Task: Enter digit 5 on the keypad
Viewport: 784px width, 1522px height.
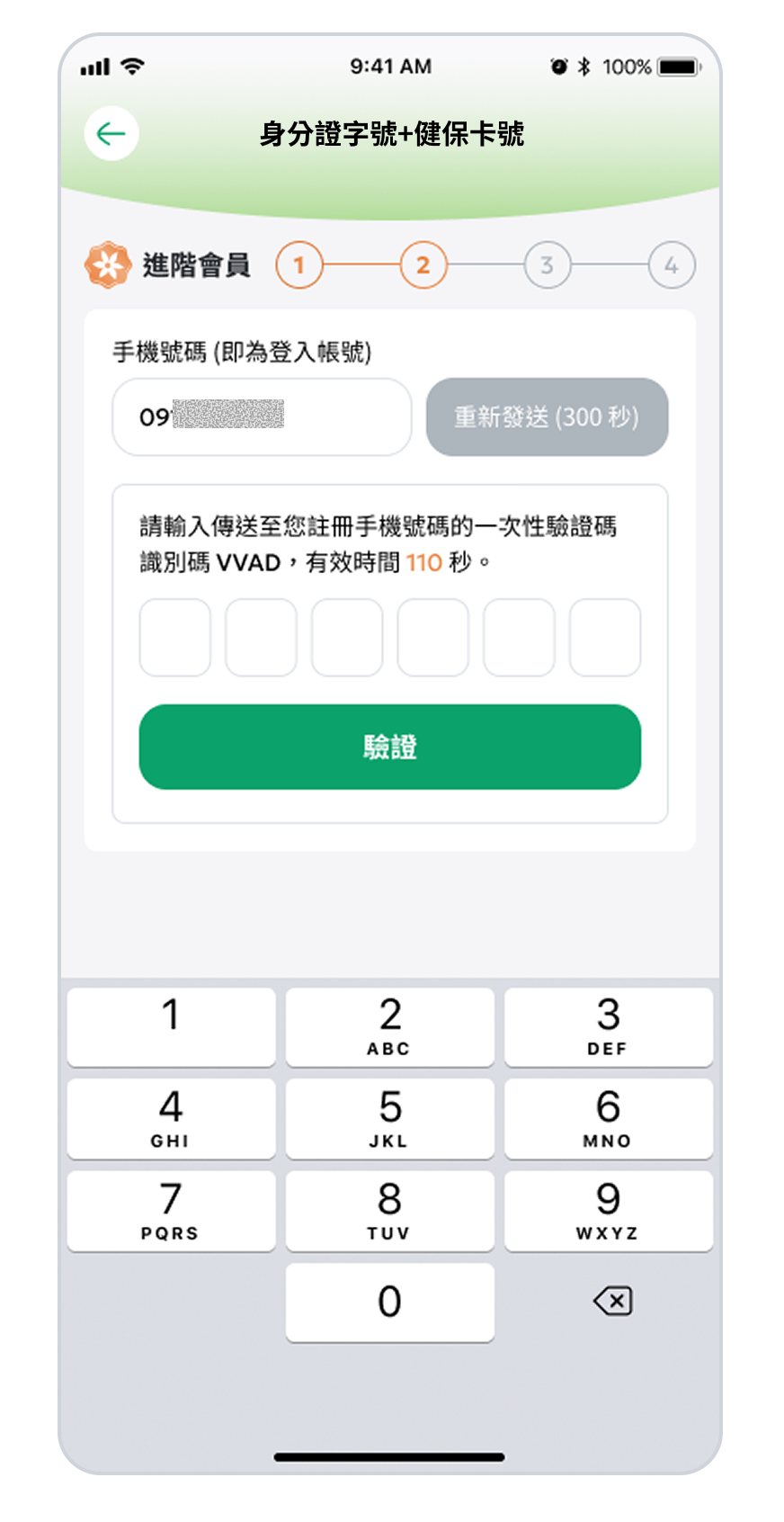Action: 389,1118
